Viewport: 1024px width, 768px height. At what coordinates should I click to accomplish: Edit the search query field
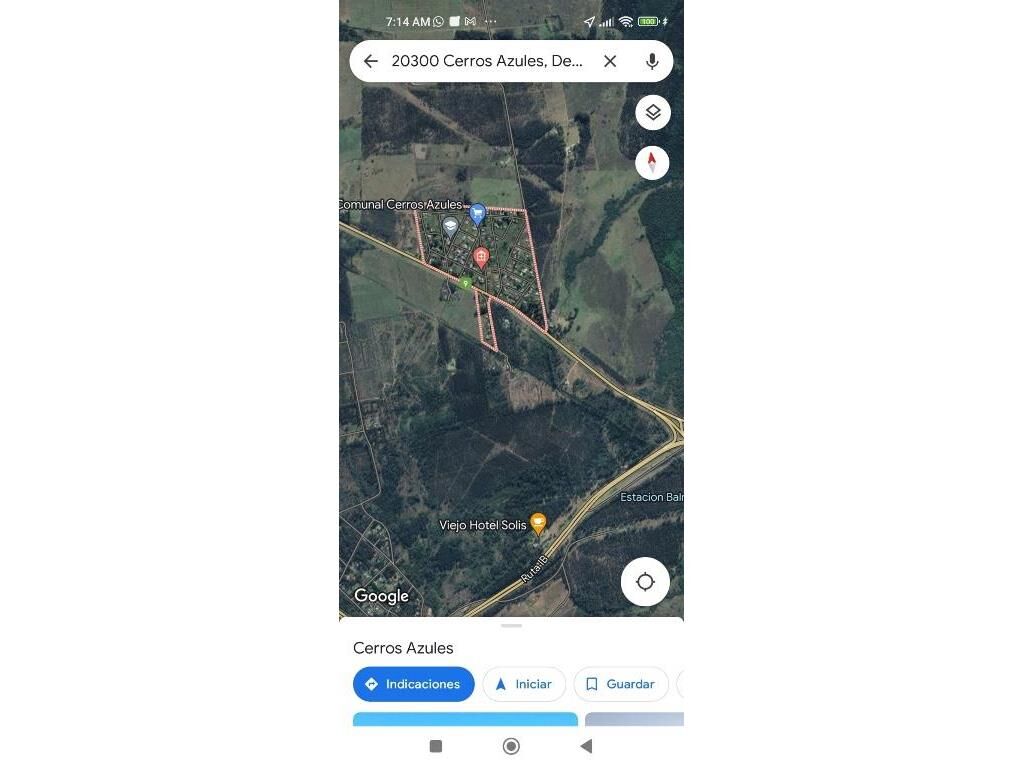[x=487, y=61]
